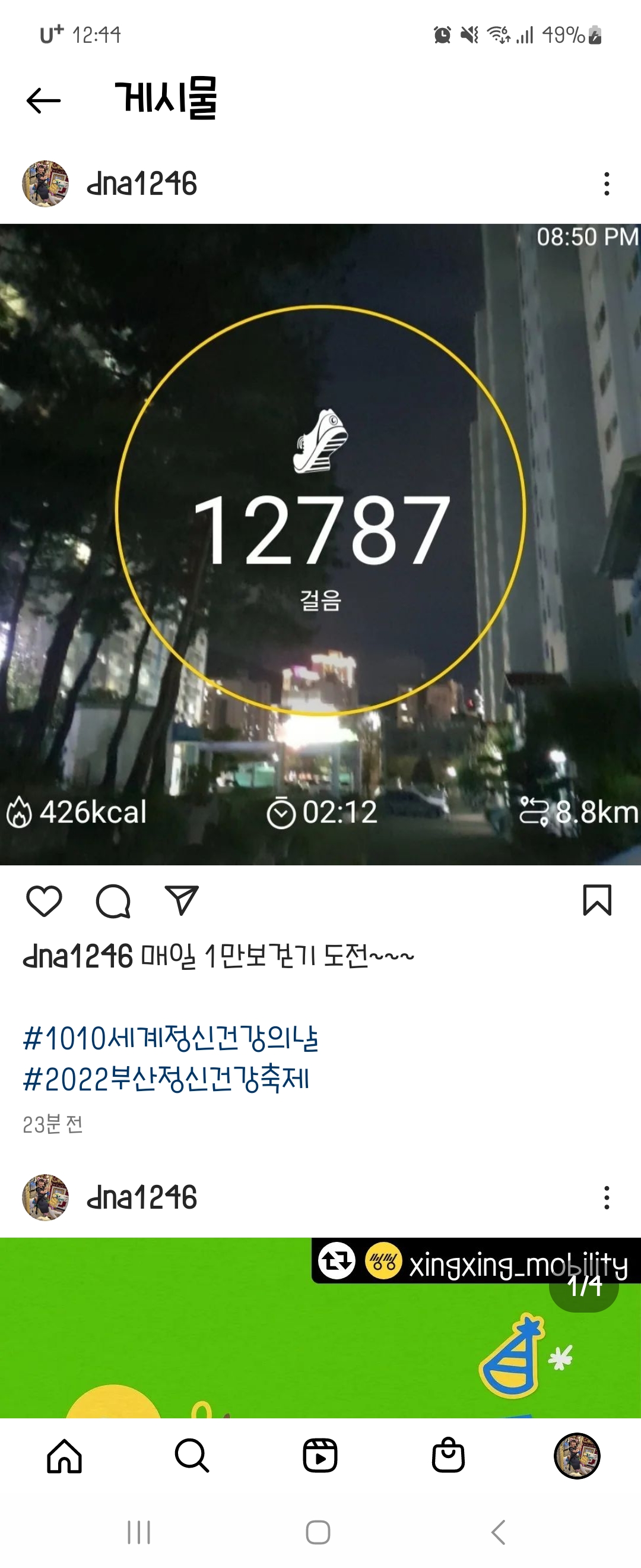Open dna1246 profile from the first post header
This screenshot has height=1568, width=641.
click(x=141, y=184)
